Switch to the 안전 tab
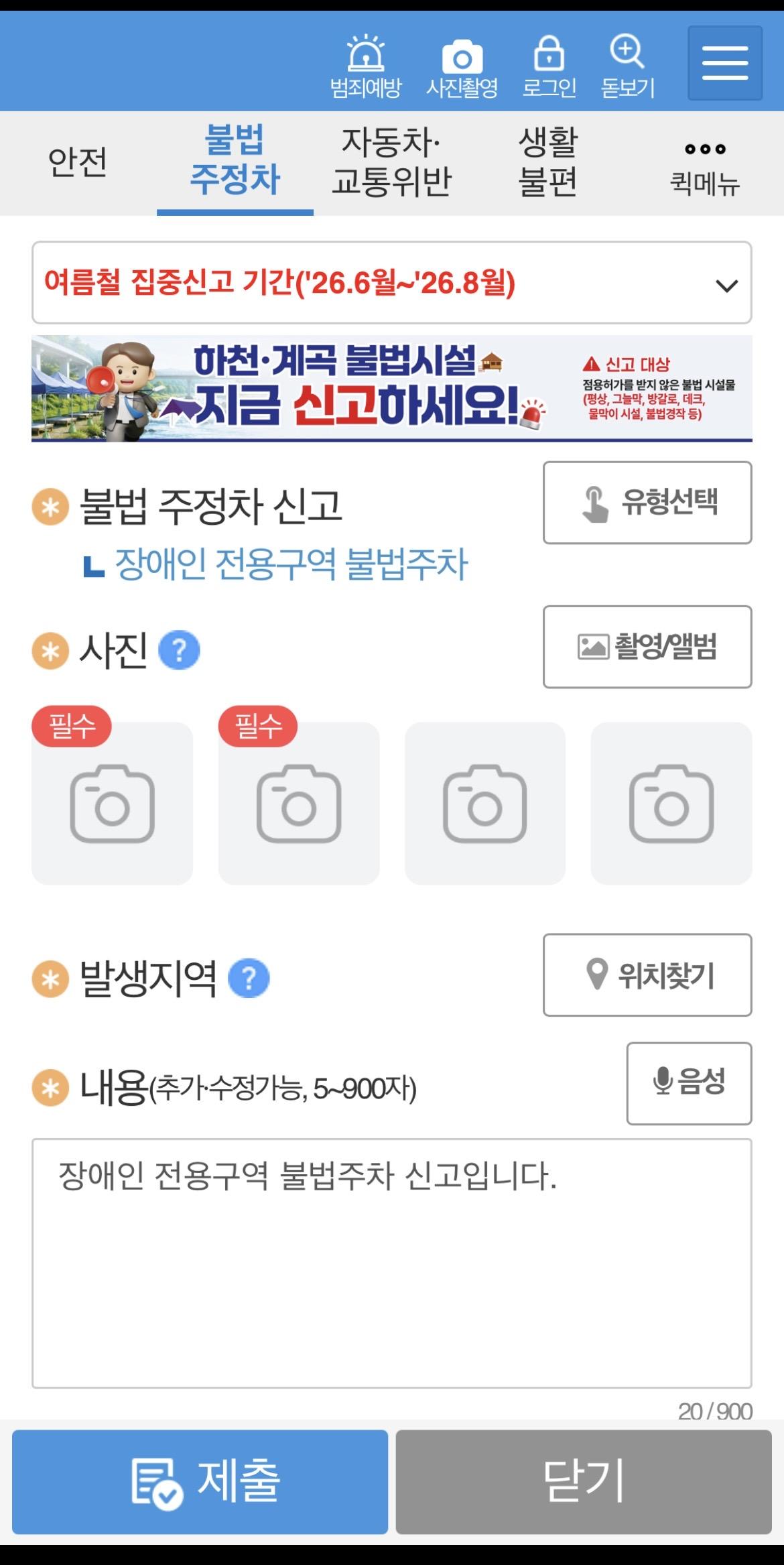This screenshot has width=784, height=1565. click(x=78, y=162)
